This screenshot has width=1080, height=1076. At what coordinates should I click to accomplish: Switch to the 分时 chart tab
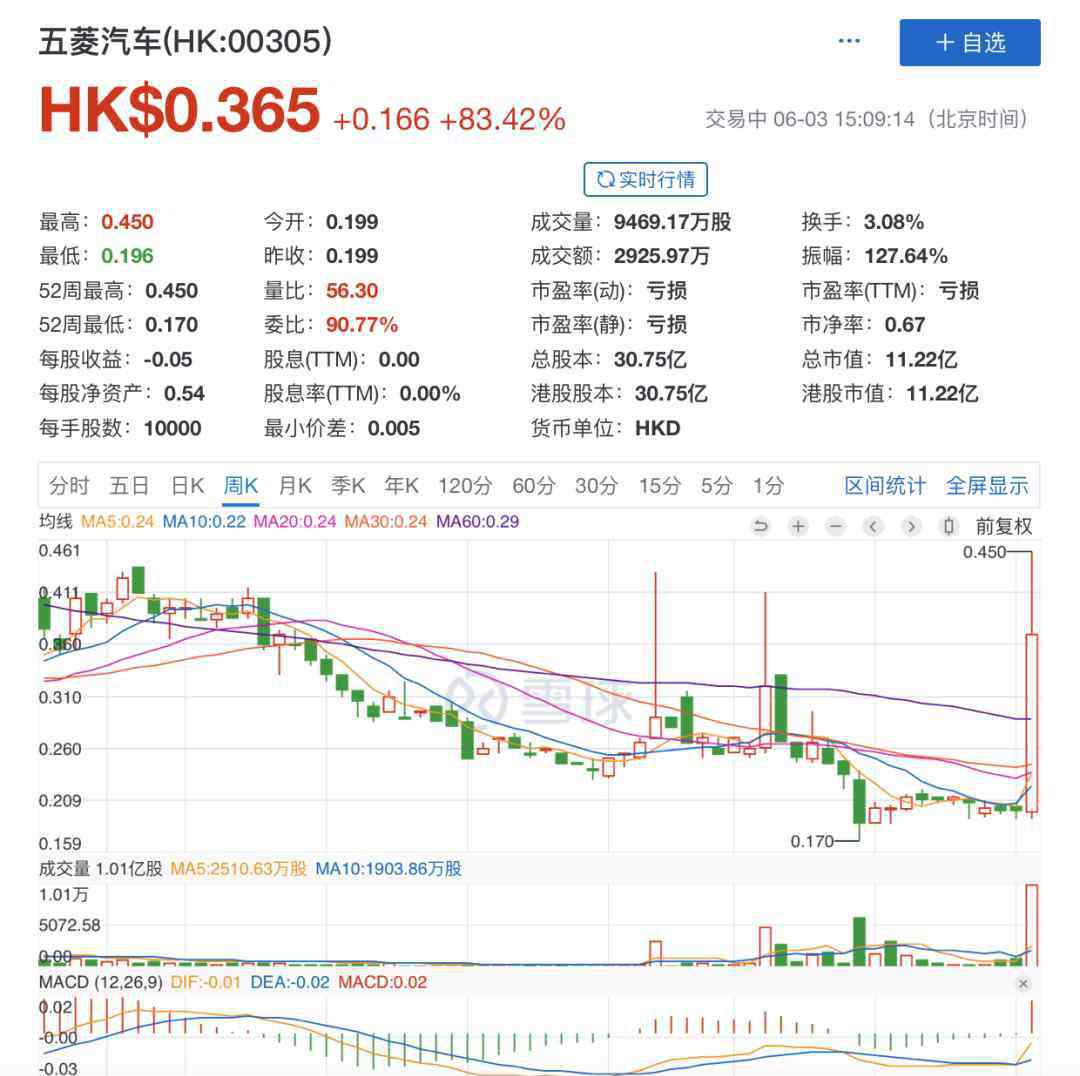(69, 486)
